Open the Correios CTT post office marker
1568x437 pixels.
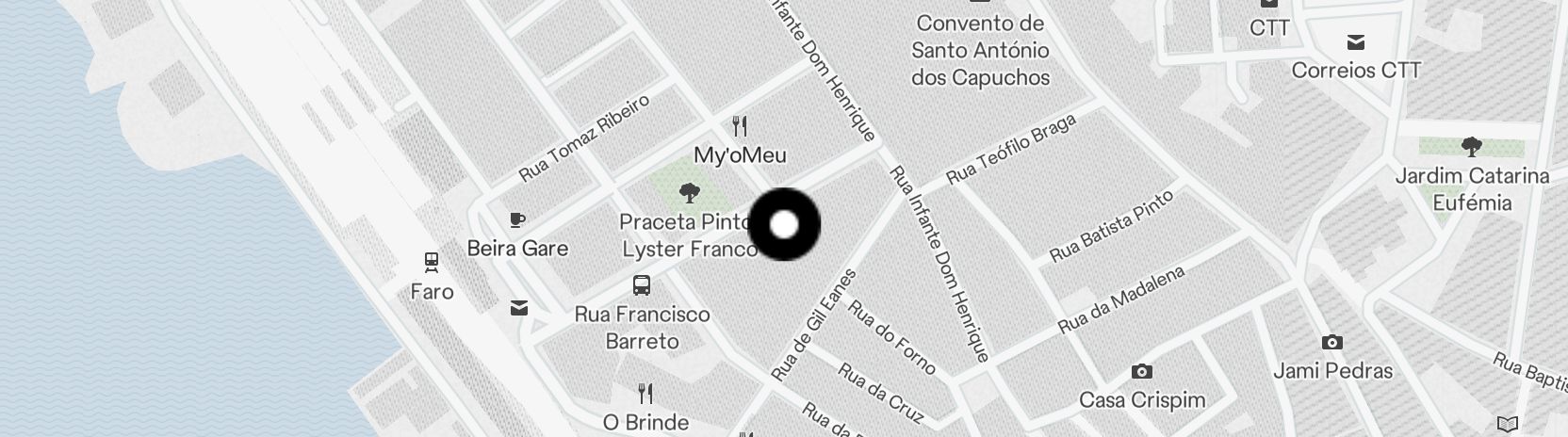click(x=1356, y=42)
